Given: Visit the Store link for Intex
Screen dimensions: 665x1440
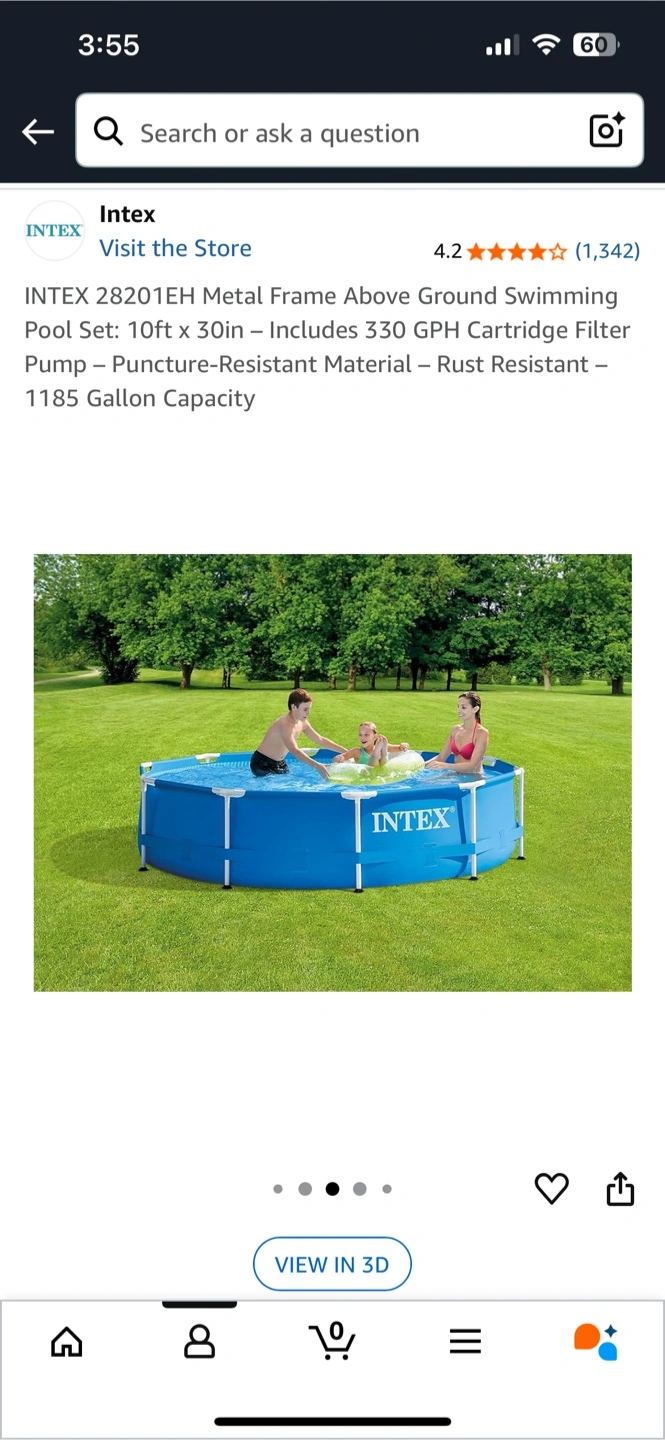Looking at the screenshot, I should (x=175, y=248).
